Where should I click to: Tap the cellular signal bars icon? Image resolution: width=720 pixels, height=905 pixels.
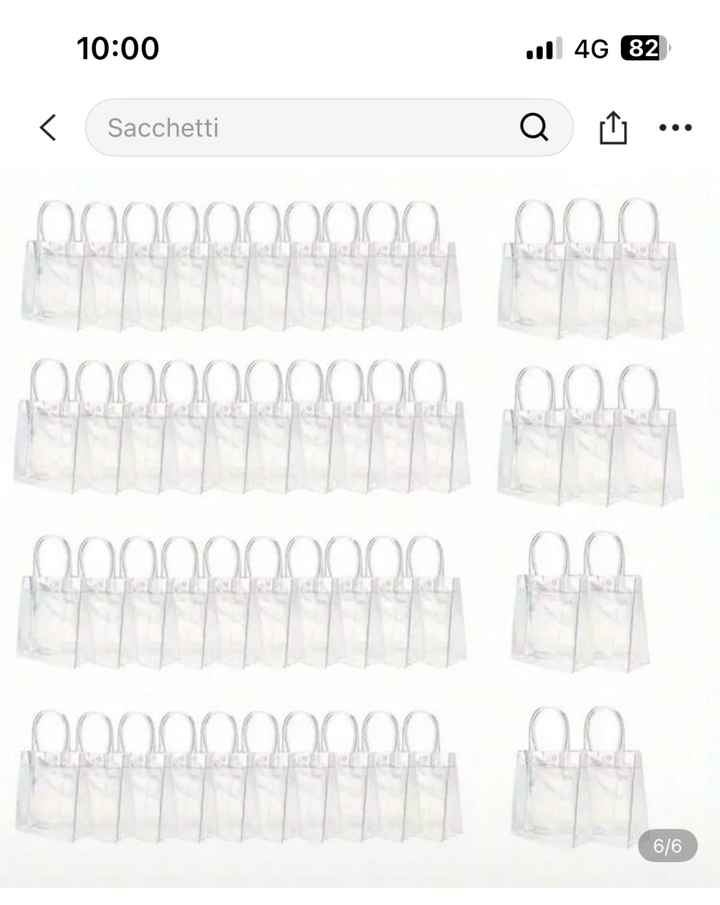(540, 48)
